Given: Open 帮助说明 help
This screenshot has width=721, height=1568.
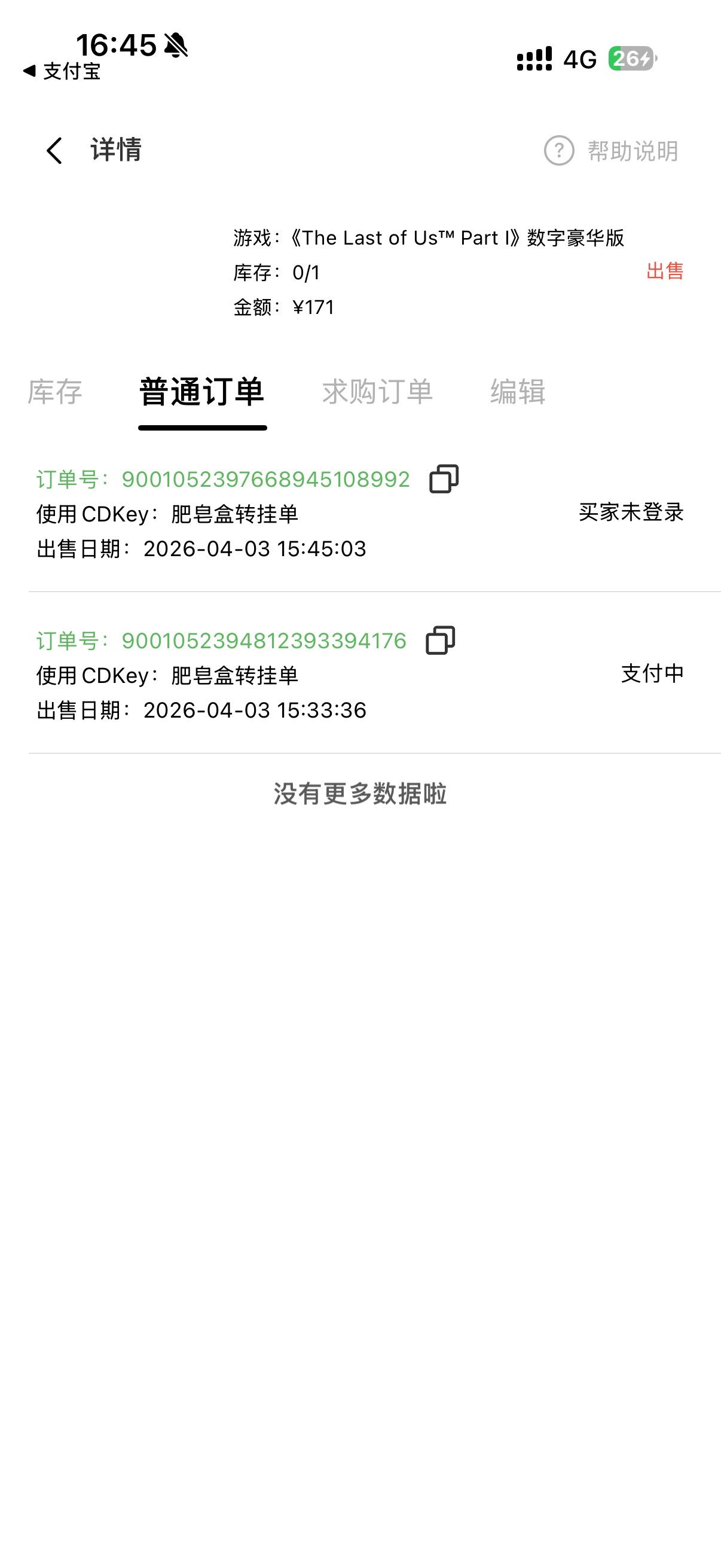Looking at the screenshot, I should click(612, 151).
